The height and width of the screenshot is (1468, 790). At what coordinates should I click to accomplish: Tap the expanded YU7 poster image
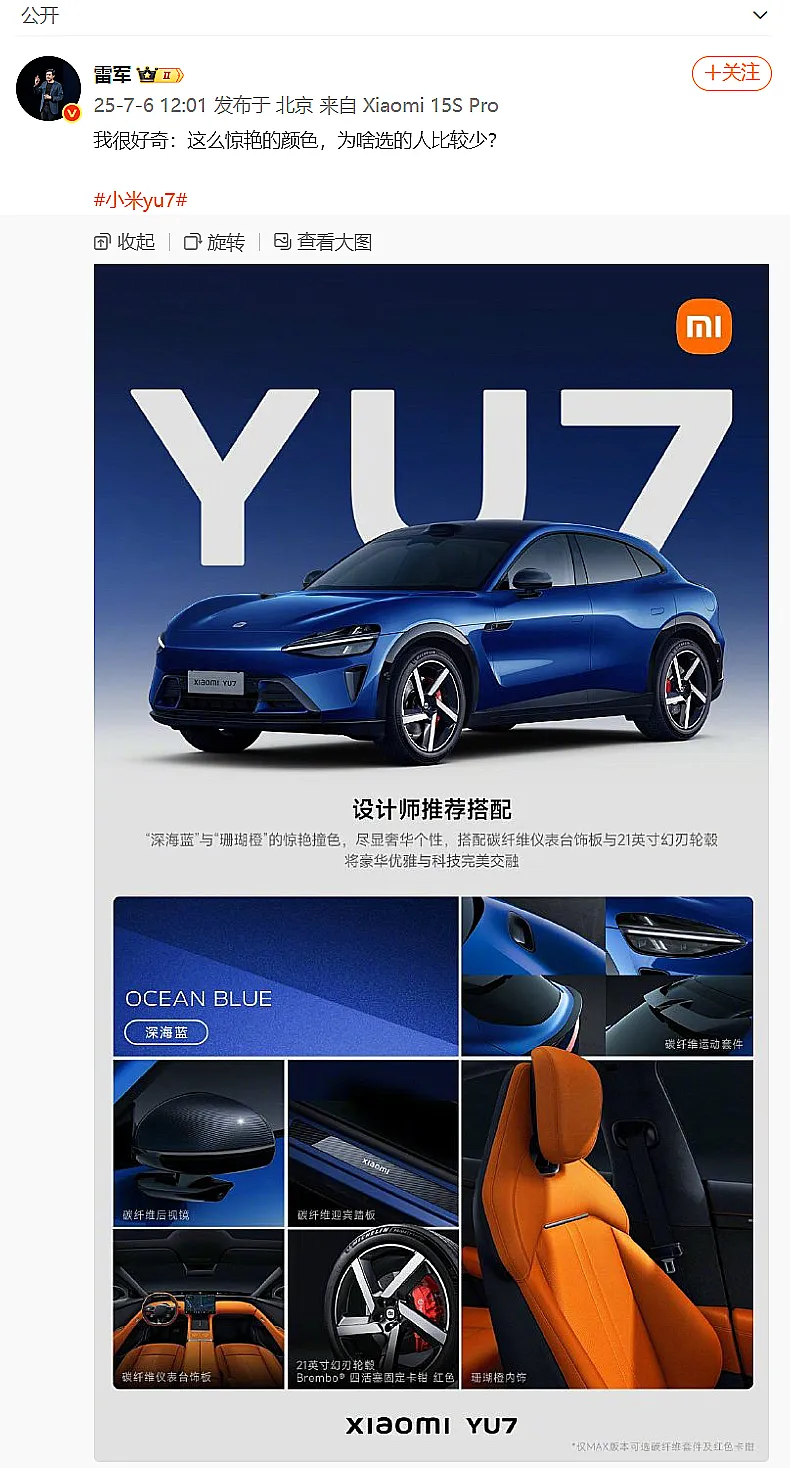coord(431,700)
